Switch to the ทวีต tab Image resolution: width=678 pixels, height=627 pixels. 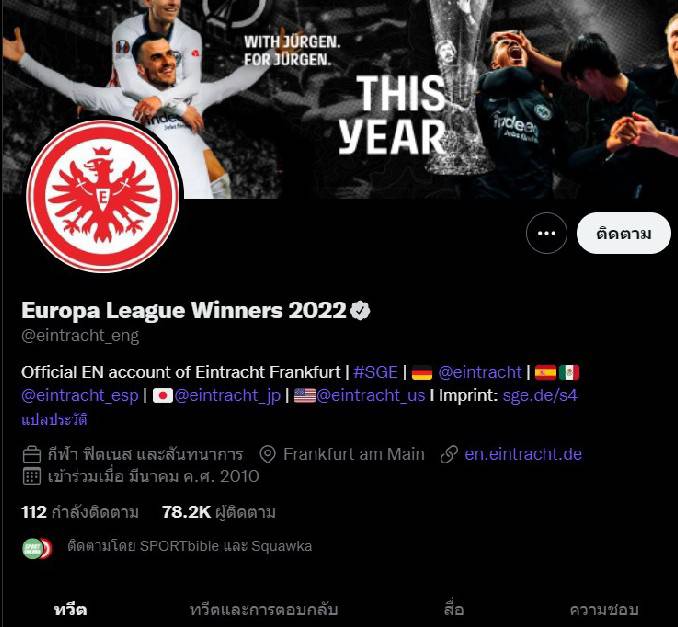pyautogui.click(x=70, y=608)
